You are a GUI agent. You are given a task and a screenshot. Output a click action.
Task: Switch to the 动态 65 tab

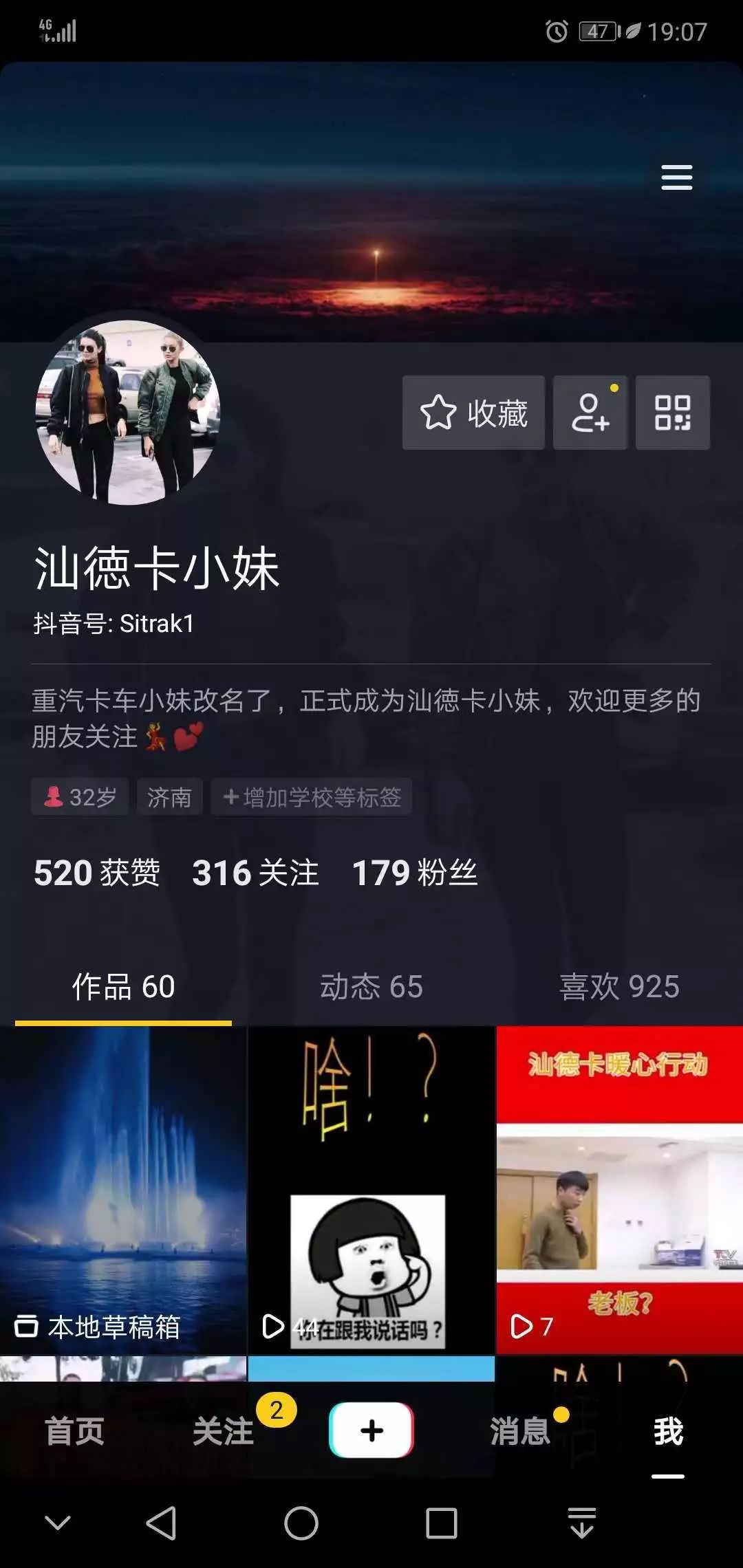click(371, 986)
